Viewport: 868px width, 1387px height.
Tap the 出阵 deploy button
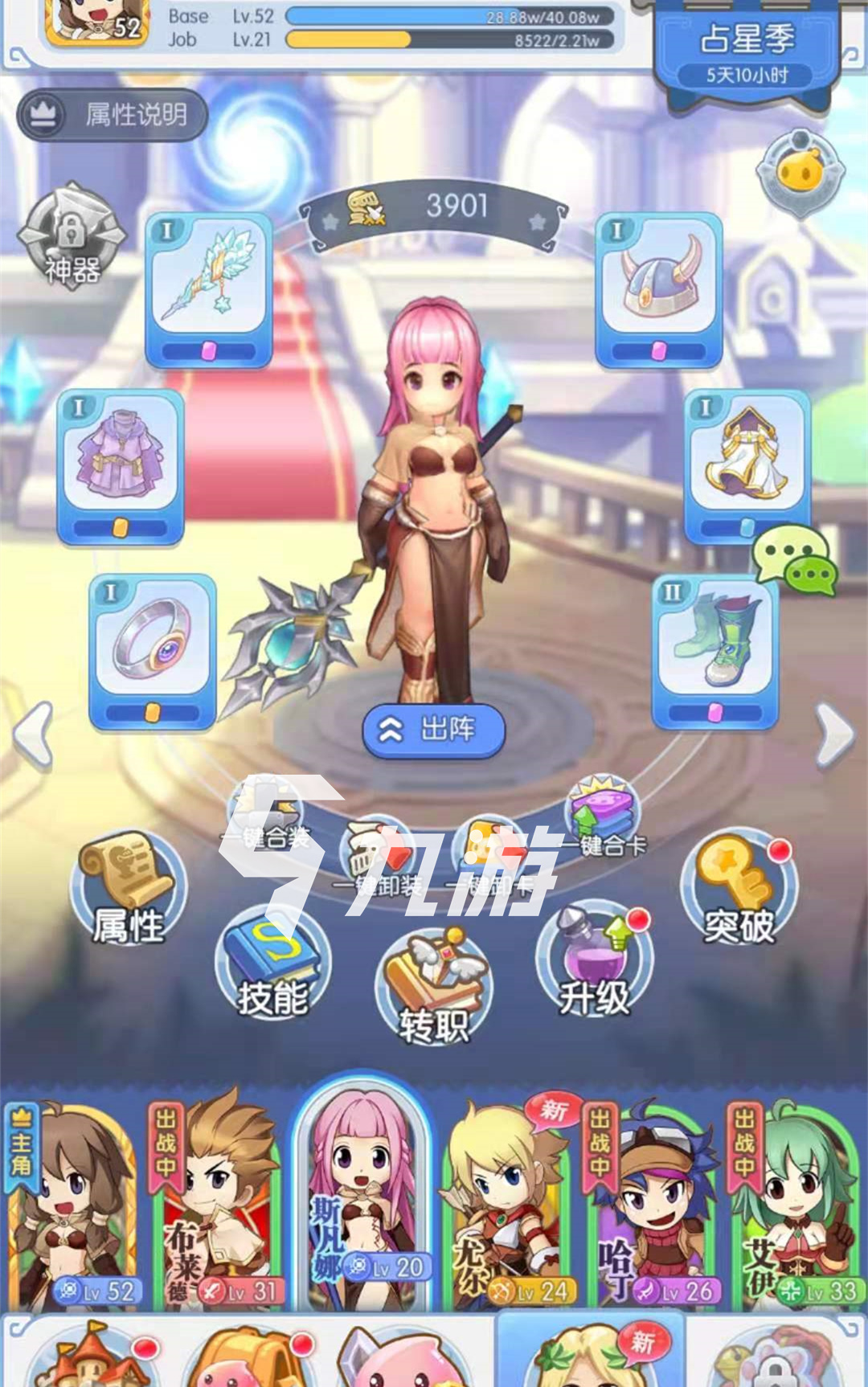[x=434, y=730]
